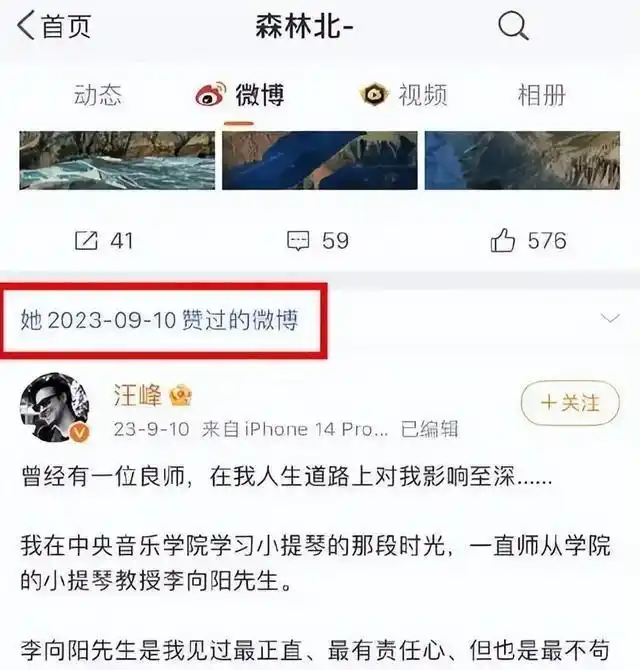This screenshot has width=640, height=670.
Task: Open comments showing 59
Action: [317, 241]
